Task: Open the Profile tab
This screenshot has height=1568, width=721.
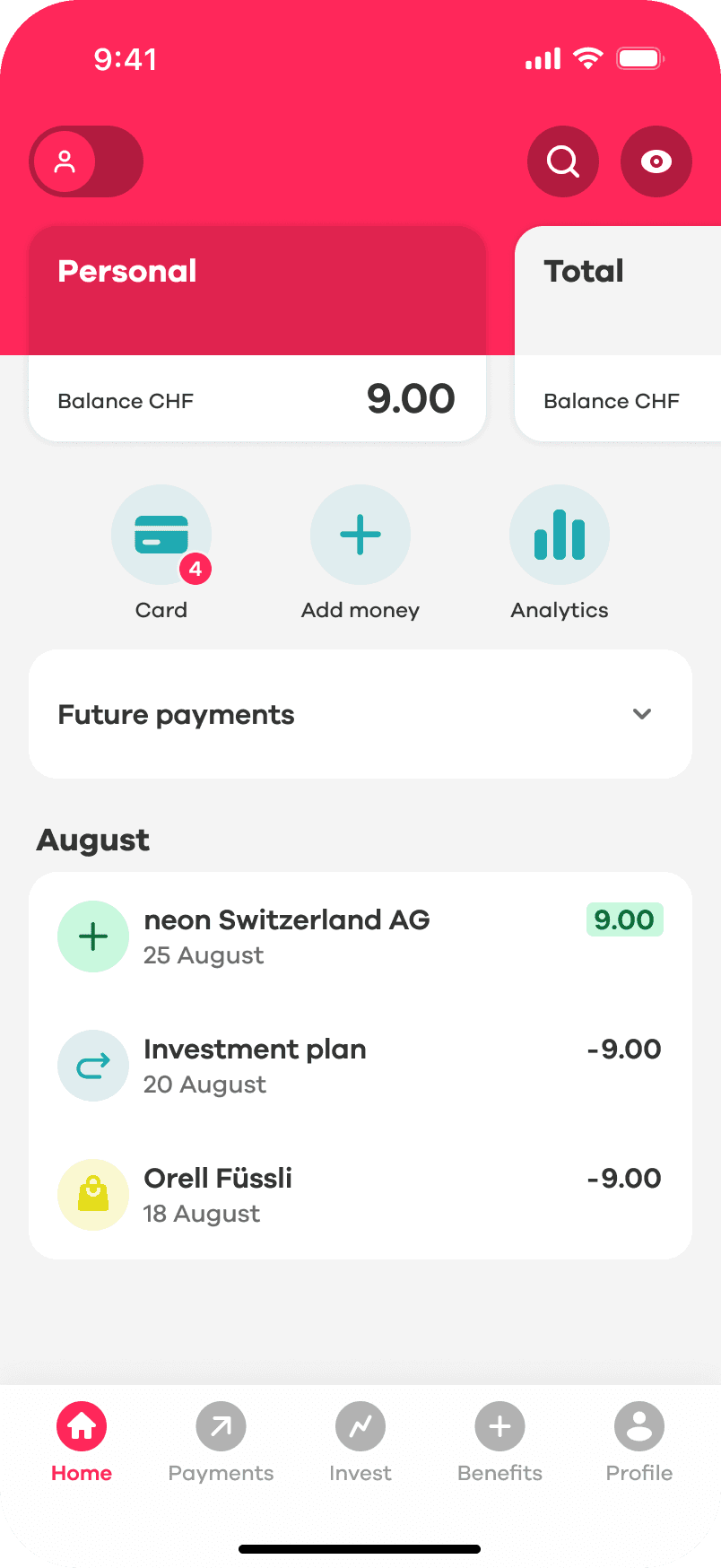Action: 639,1441
